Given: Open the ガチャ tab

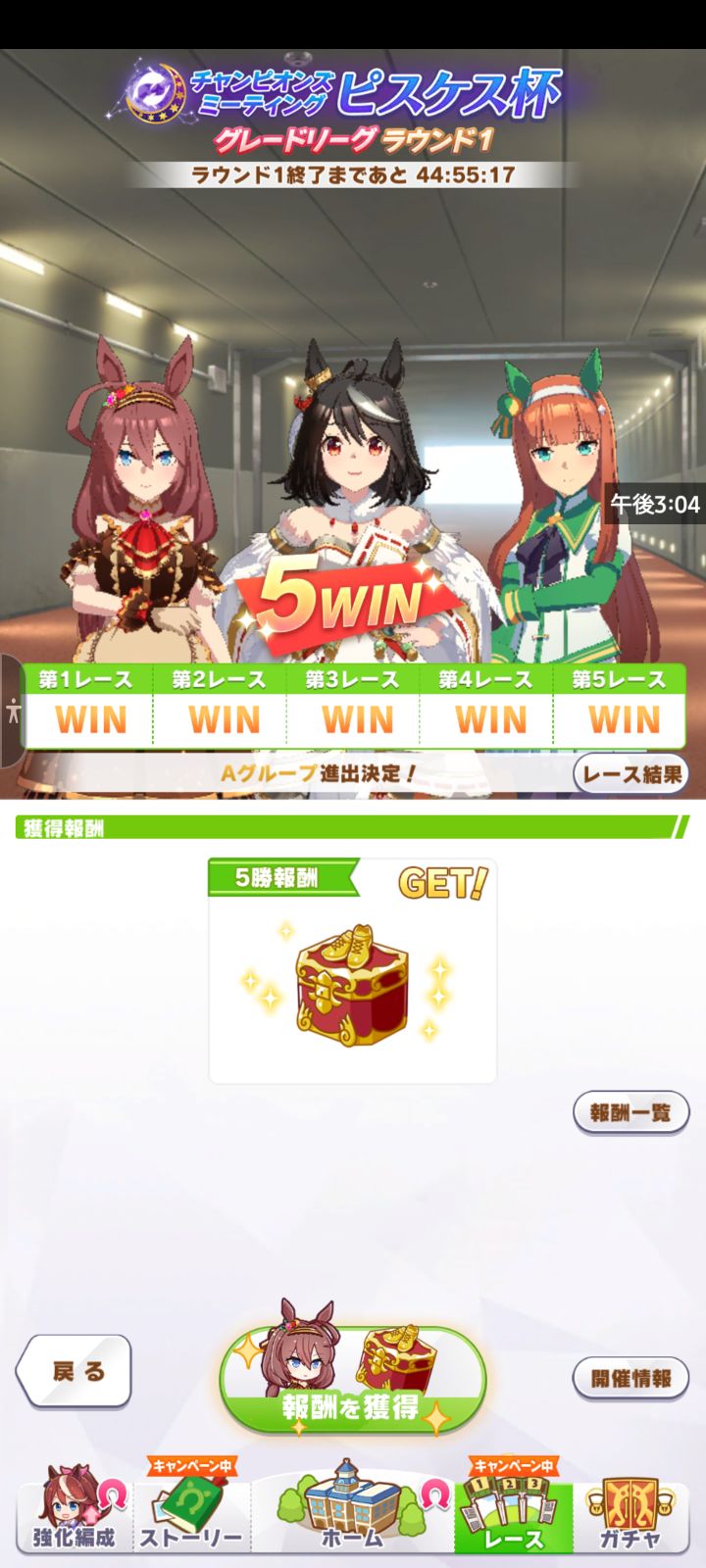Looking at the screenshot, I should point(630,1514).
